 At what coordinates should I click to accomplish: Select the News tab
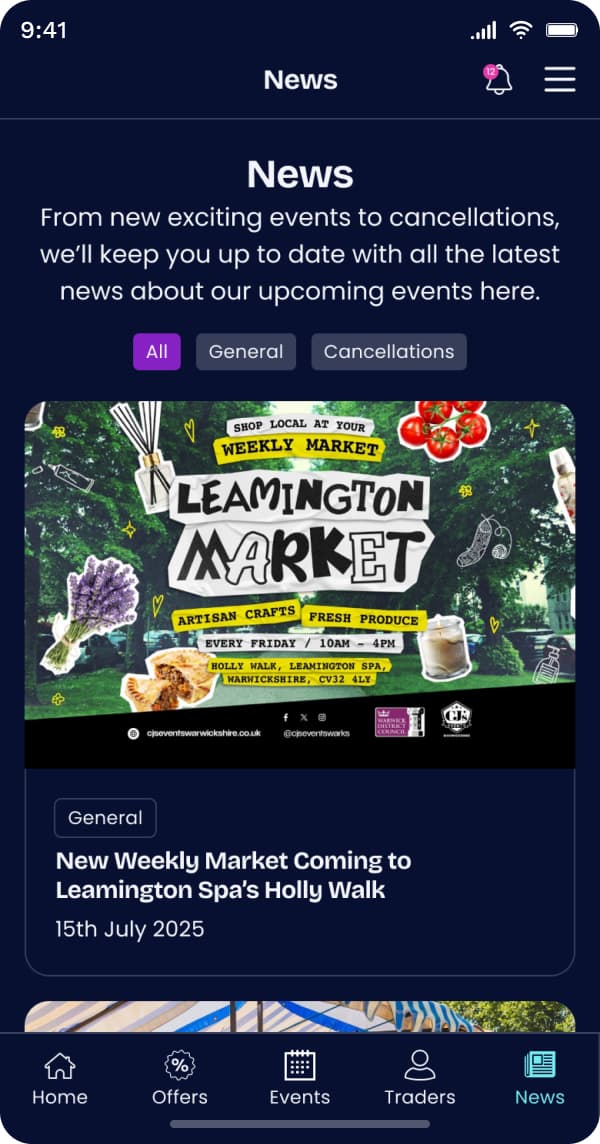pyautogui.click(x=540, y=1078)
